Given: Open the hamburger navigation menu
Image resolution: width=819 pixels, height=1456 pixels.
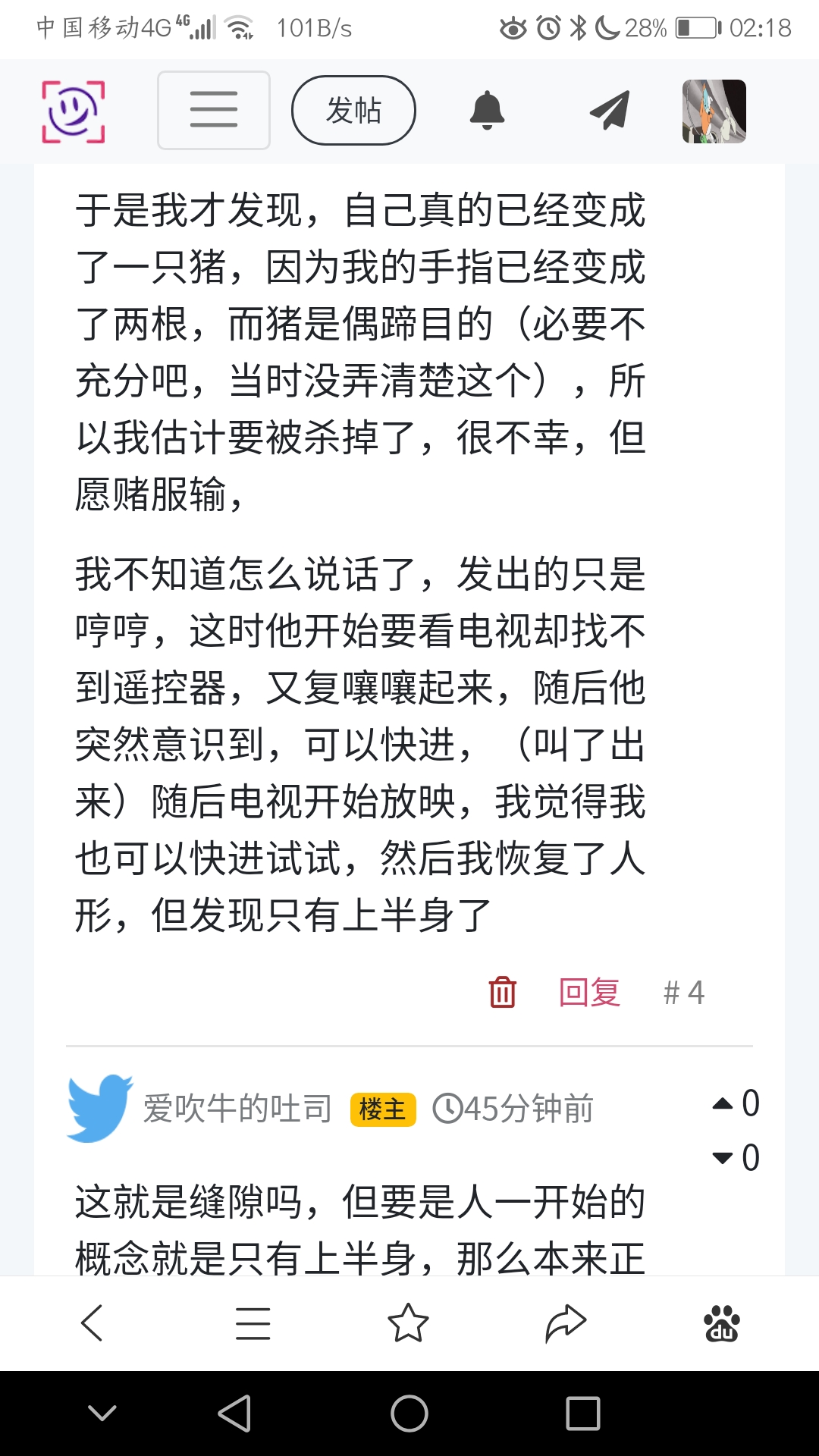Looking at the screenshot, I should [214, 111].
